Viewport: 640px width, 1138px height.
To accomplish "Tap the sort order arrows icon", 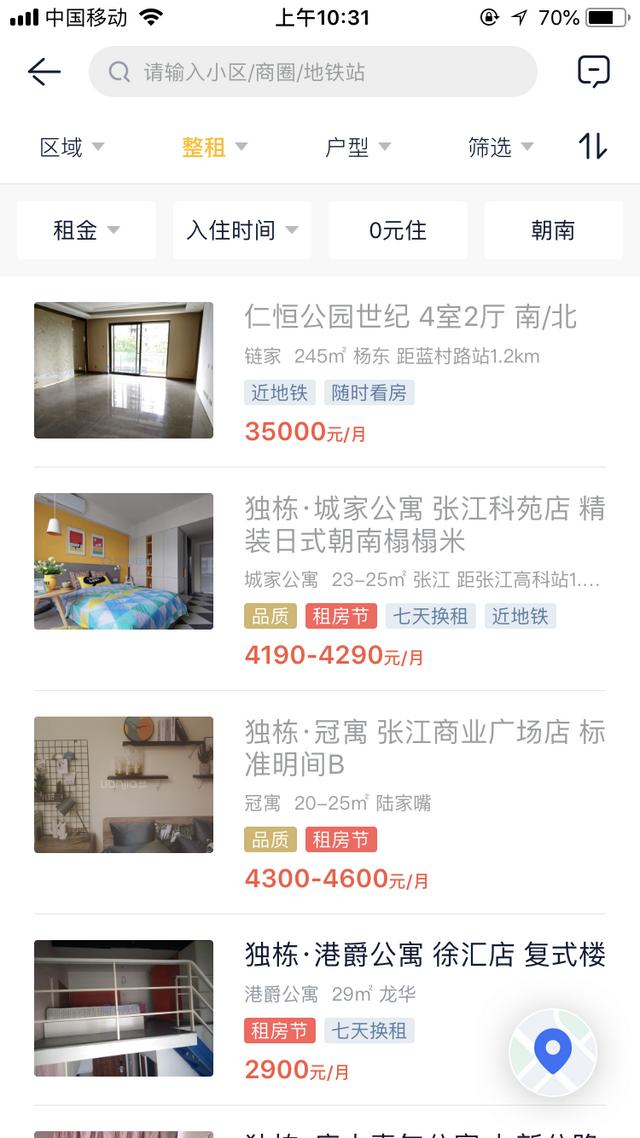I will [x=593, y=147].
